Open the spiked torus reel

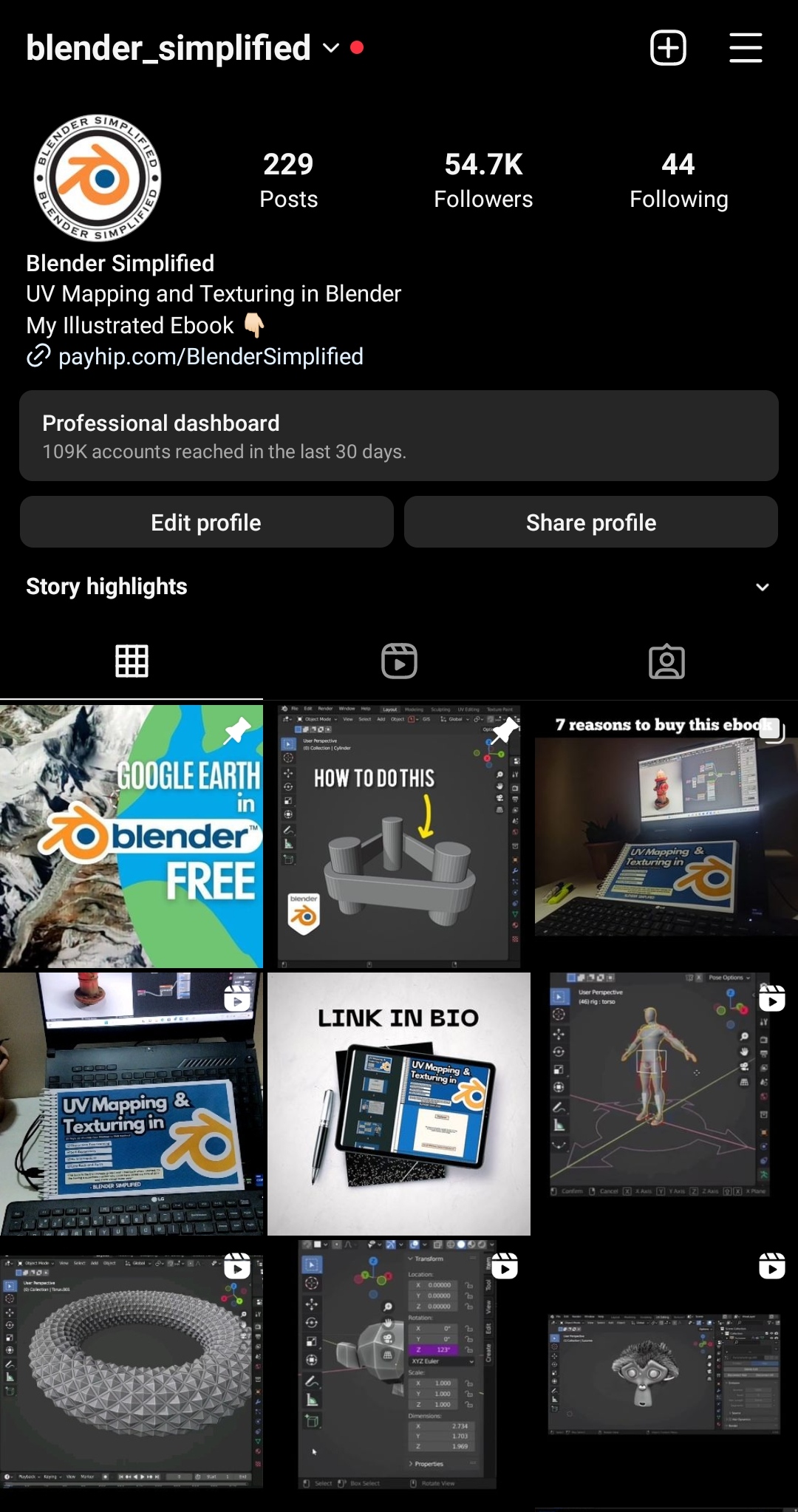point(132,1371)
